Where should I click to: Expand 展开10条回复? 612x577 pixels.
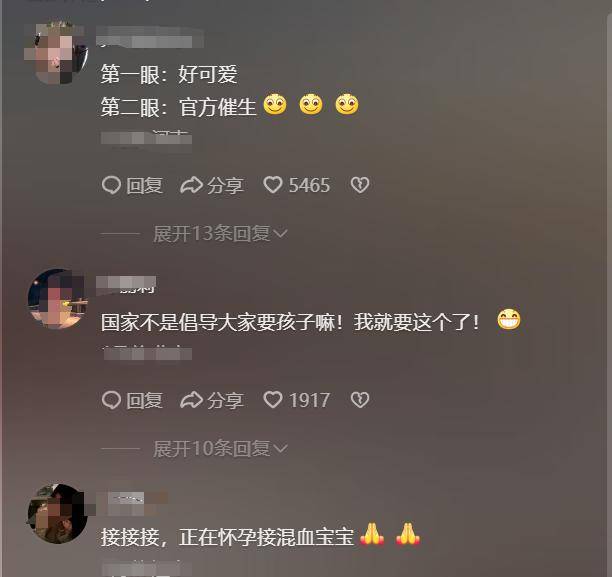coord(219,449)
